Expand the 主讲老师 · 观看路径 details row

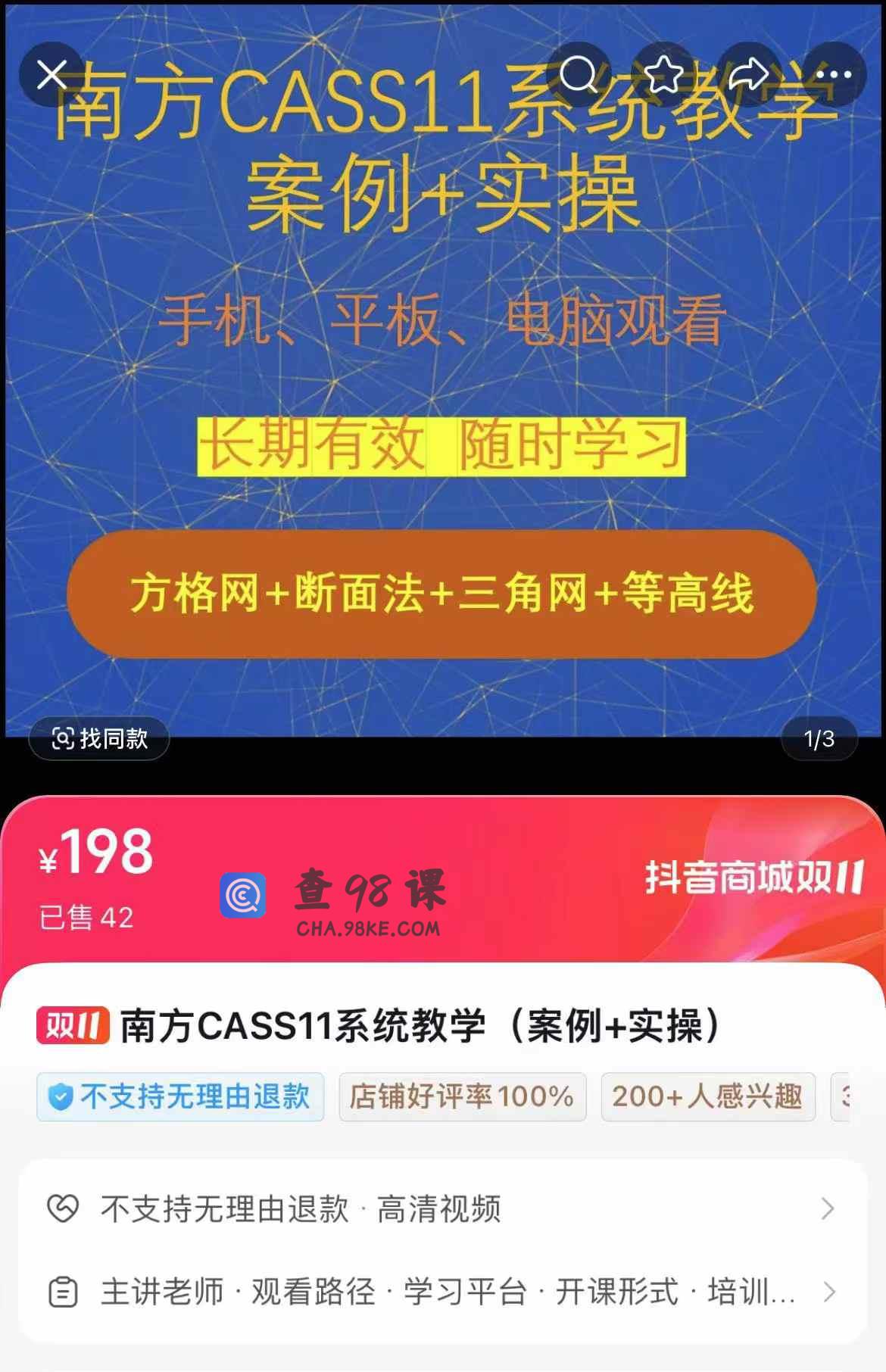[x=442, y=1292]
